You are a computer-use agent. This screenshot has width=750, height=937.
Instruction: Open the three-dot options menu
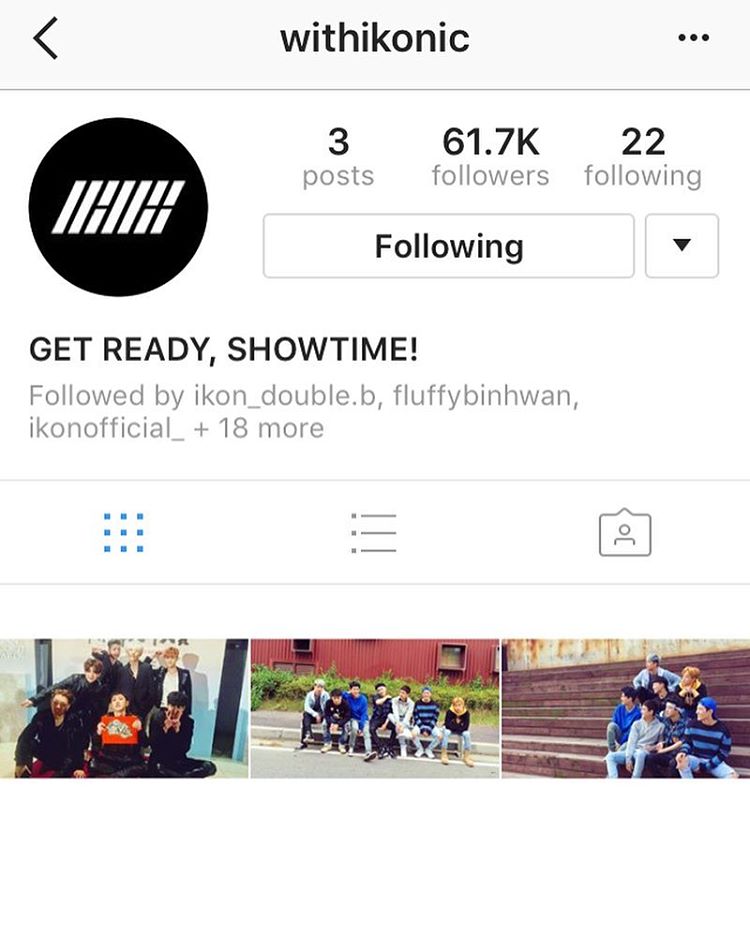tap(693, 39)
